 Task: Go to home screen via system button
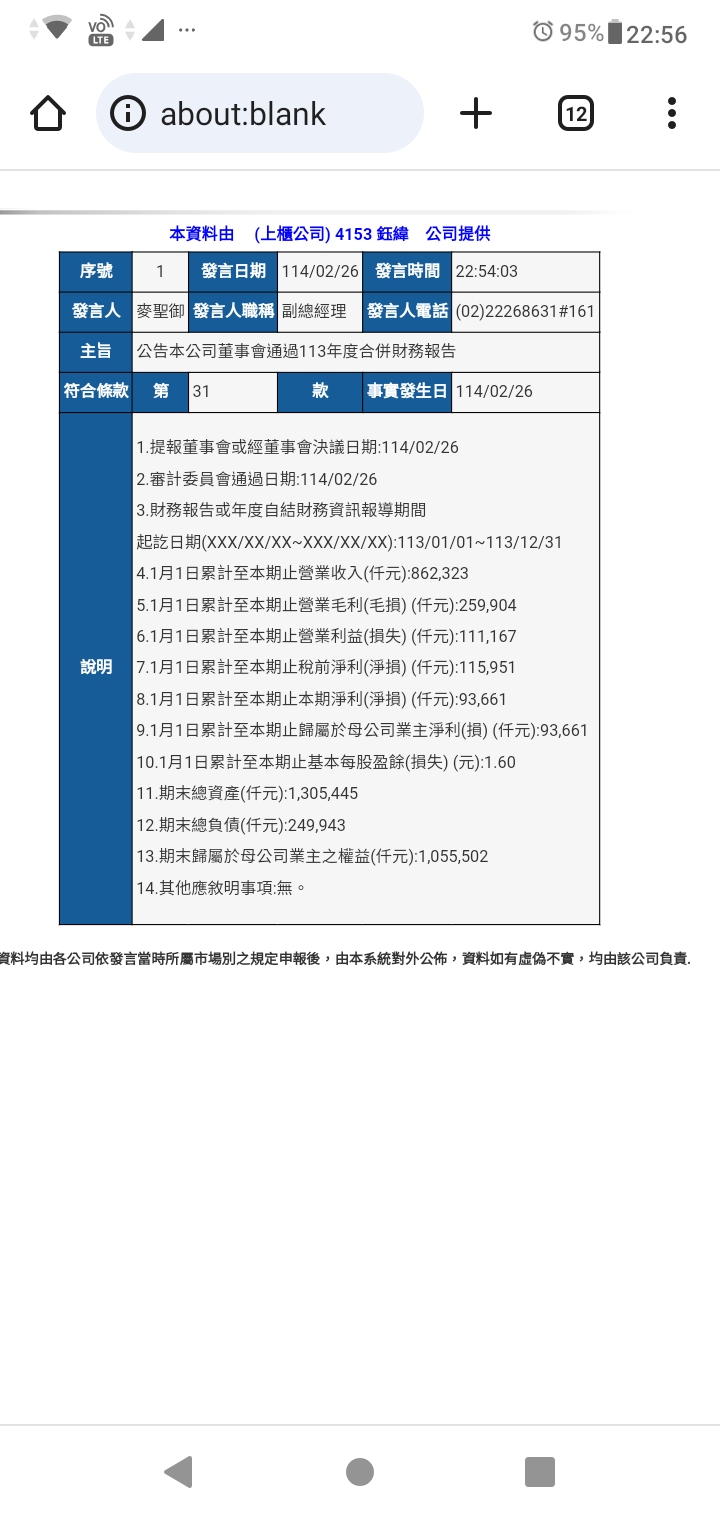click(x=360, y=1471)
